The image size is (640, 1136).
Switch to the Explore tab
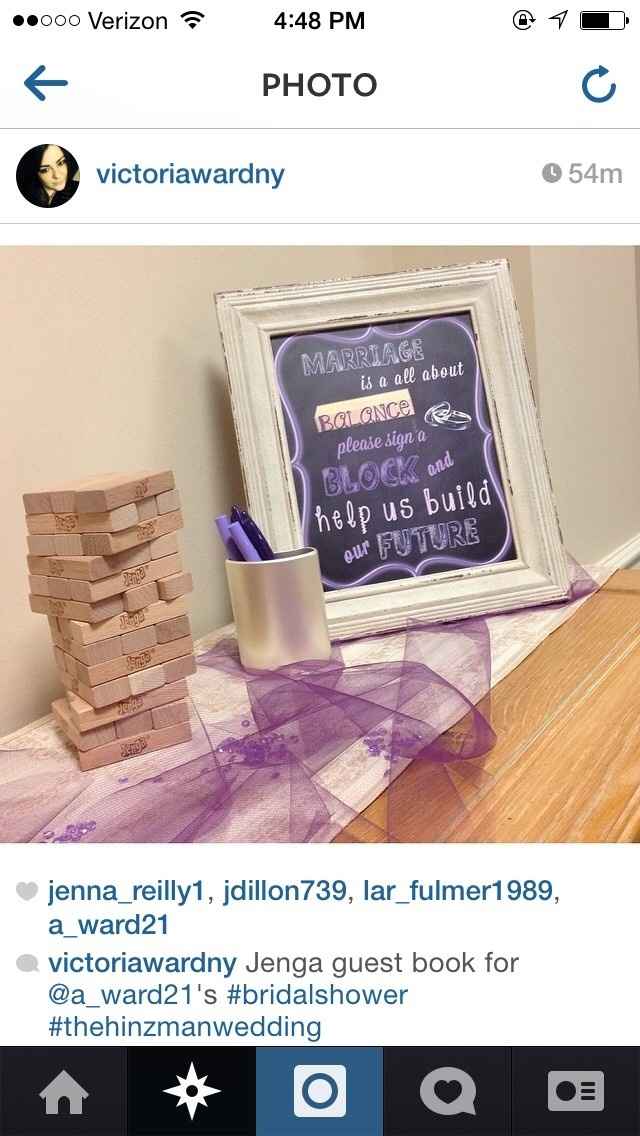pyautogui.click(x=192, y=1091)
